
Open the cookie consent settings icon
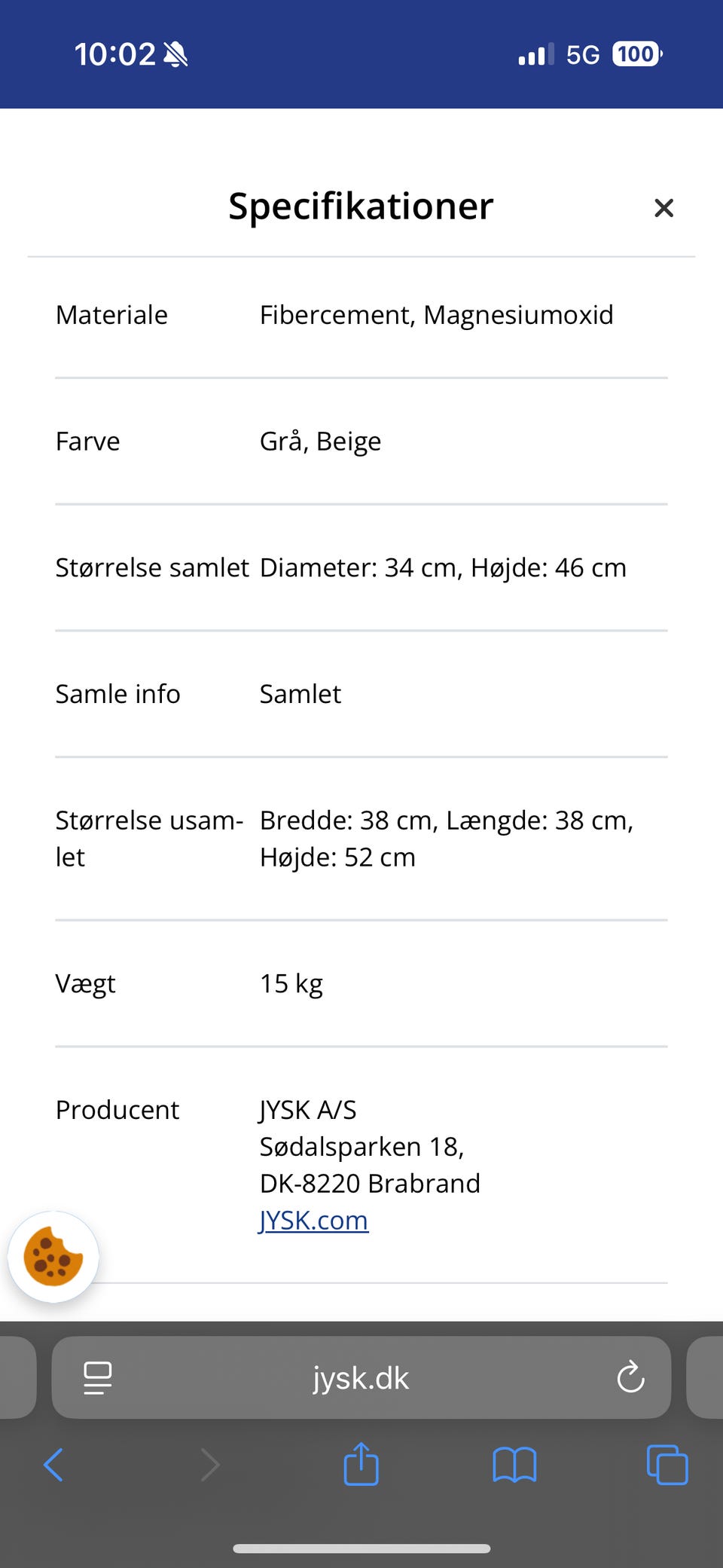point(53,1257)
